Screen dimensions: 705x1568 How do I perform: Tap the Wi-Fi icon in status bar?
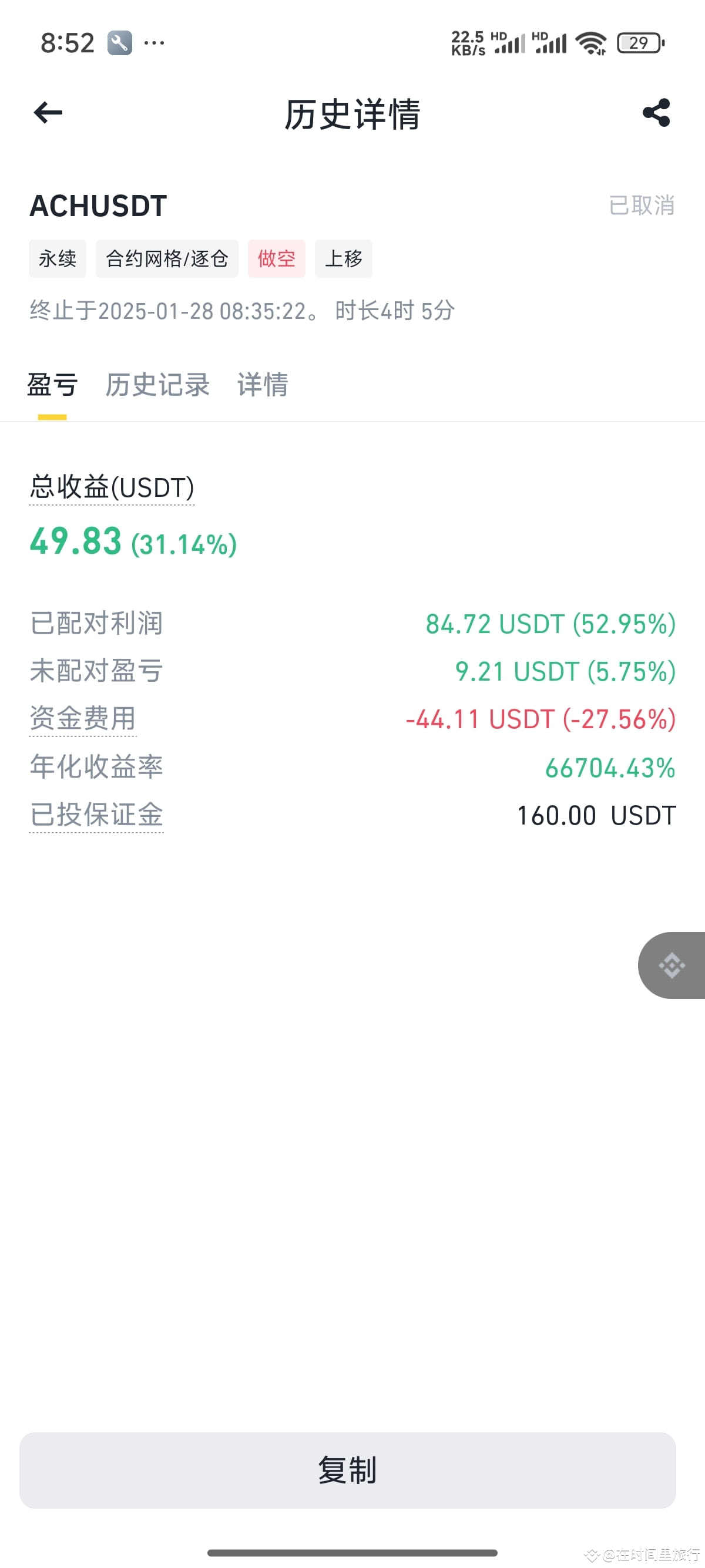pos(590,43)
